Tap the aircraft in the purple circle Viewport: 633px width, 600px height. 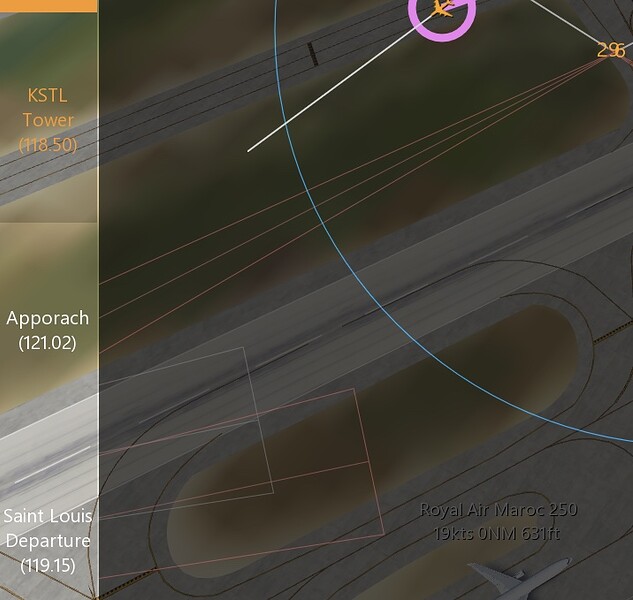pyautogui.click(x=443, y=9)
